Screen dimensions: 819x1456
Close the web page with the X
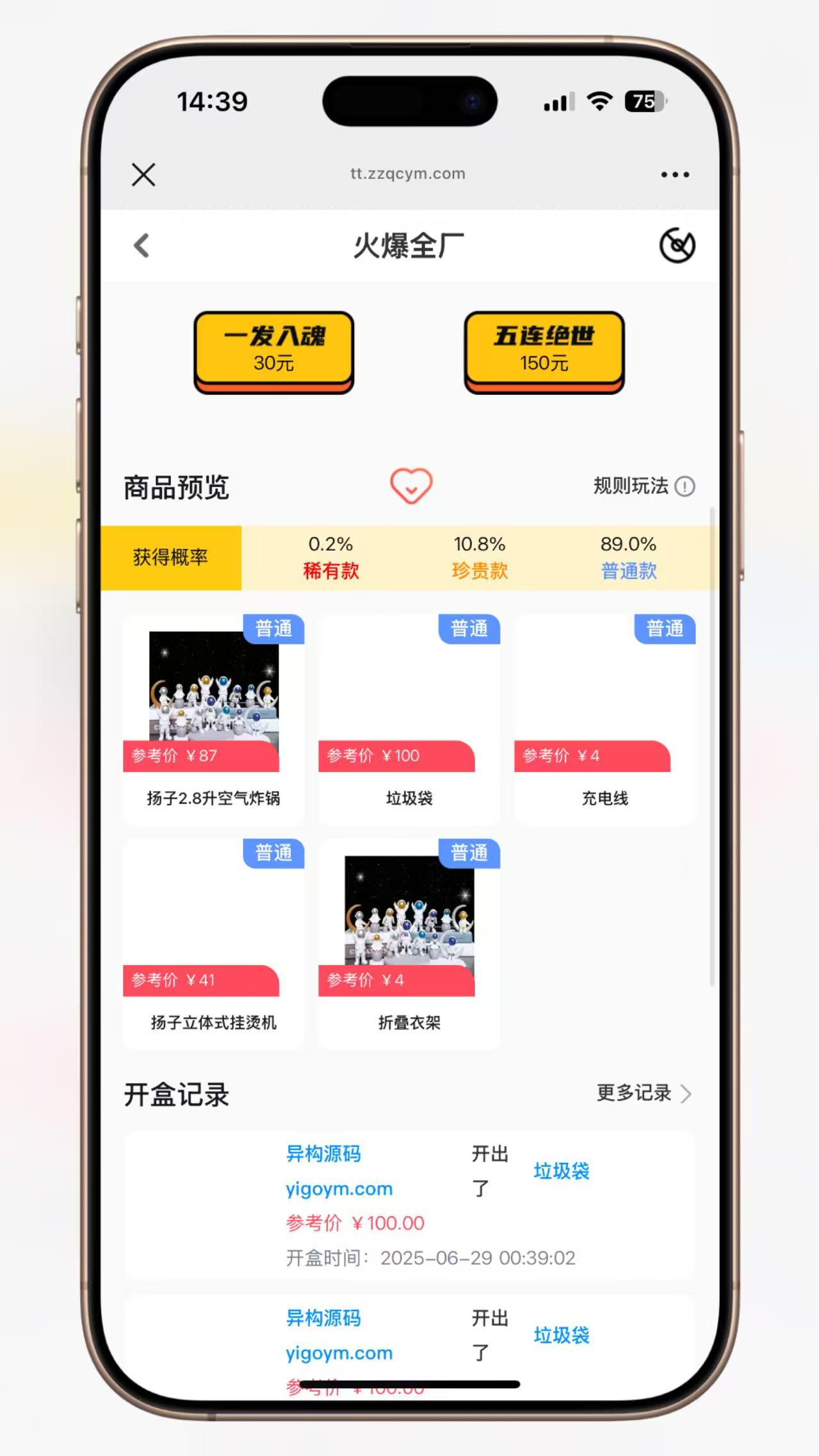click(x=143, y=174)
